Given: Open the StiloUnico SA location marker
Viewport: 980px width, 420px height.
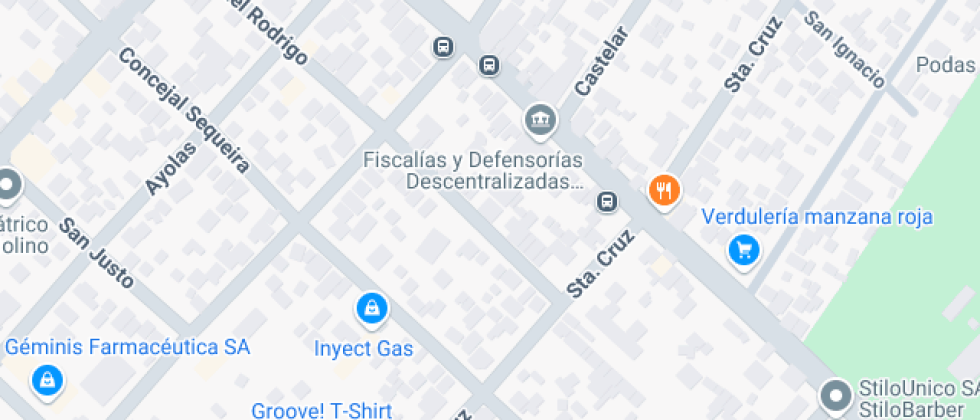Looking at the screenshot, I should click(834, 394).
